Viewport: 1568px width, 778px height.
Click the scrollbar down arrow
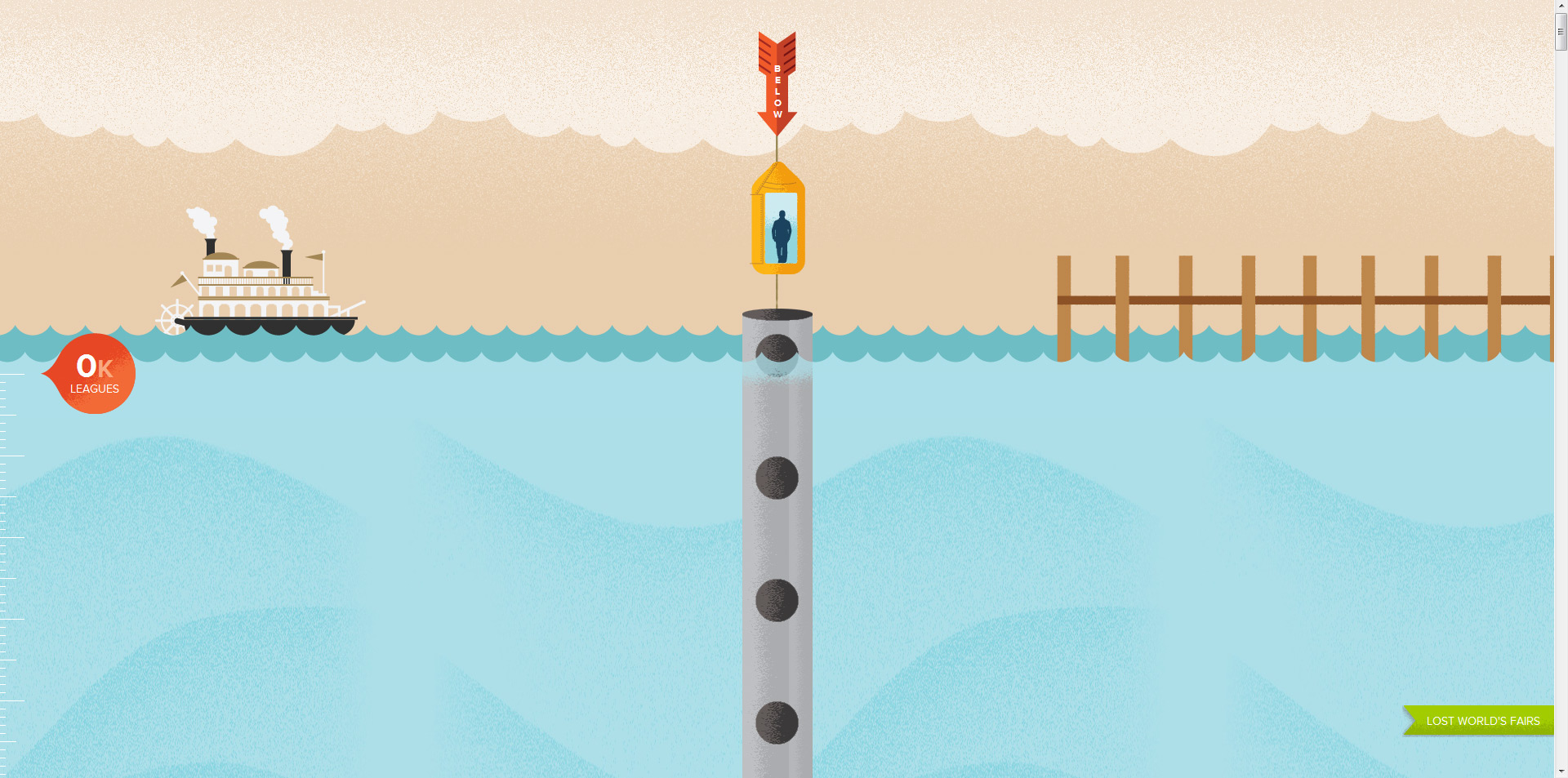(x=1561, y=771)
